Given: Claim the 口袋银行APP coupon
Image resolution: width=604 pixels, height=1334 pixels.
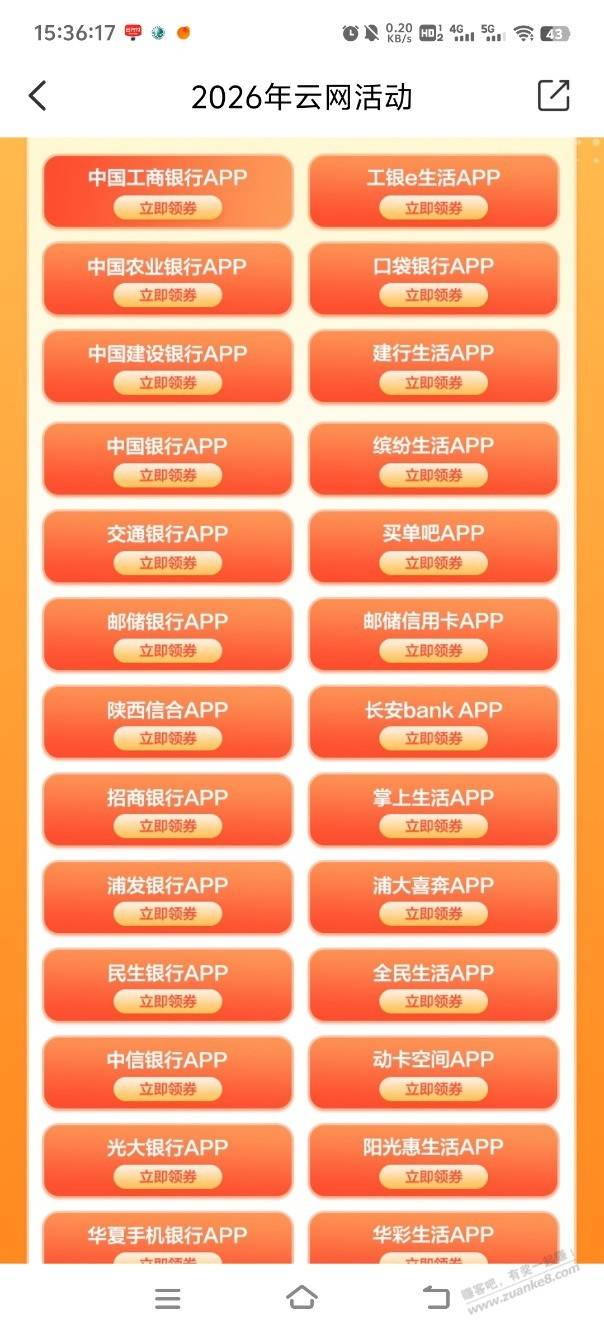Looking at the screenshot, I should [x=433, y=295].
